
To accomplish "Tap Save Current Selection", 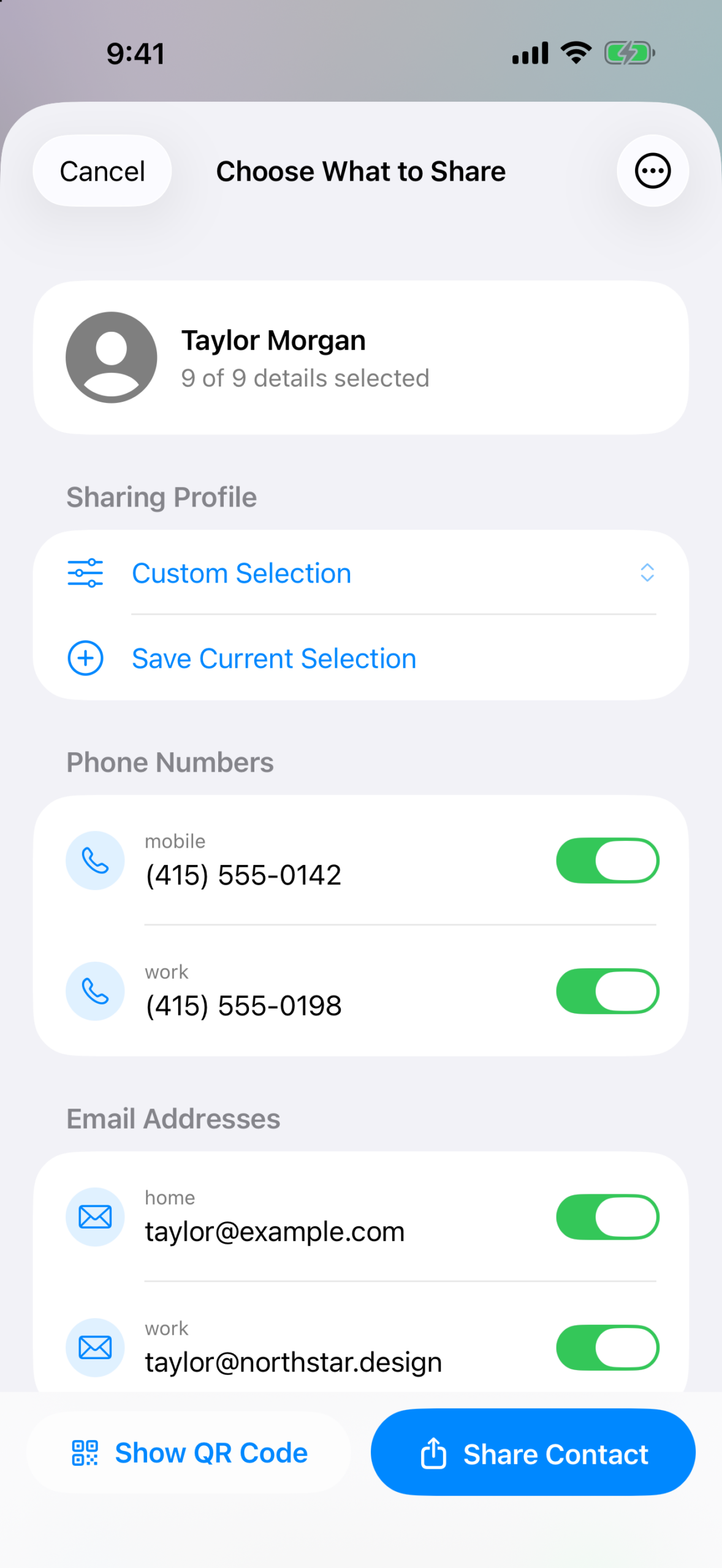I will 361,658.
